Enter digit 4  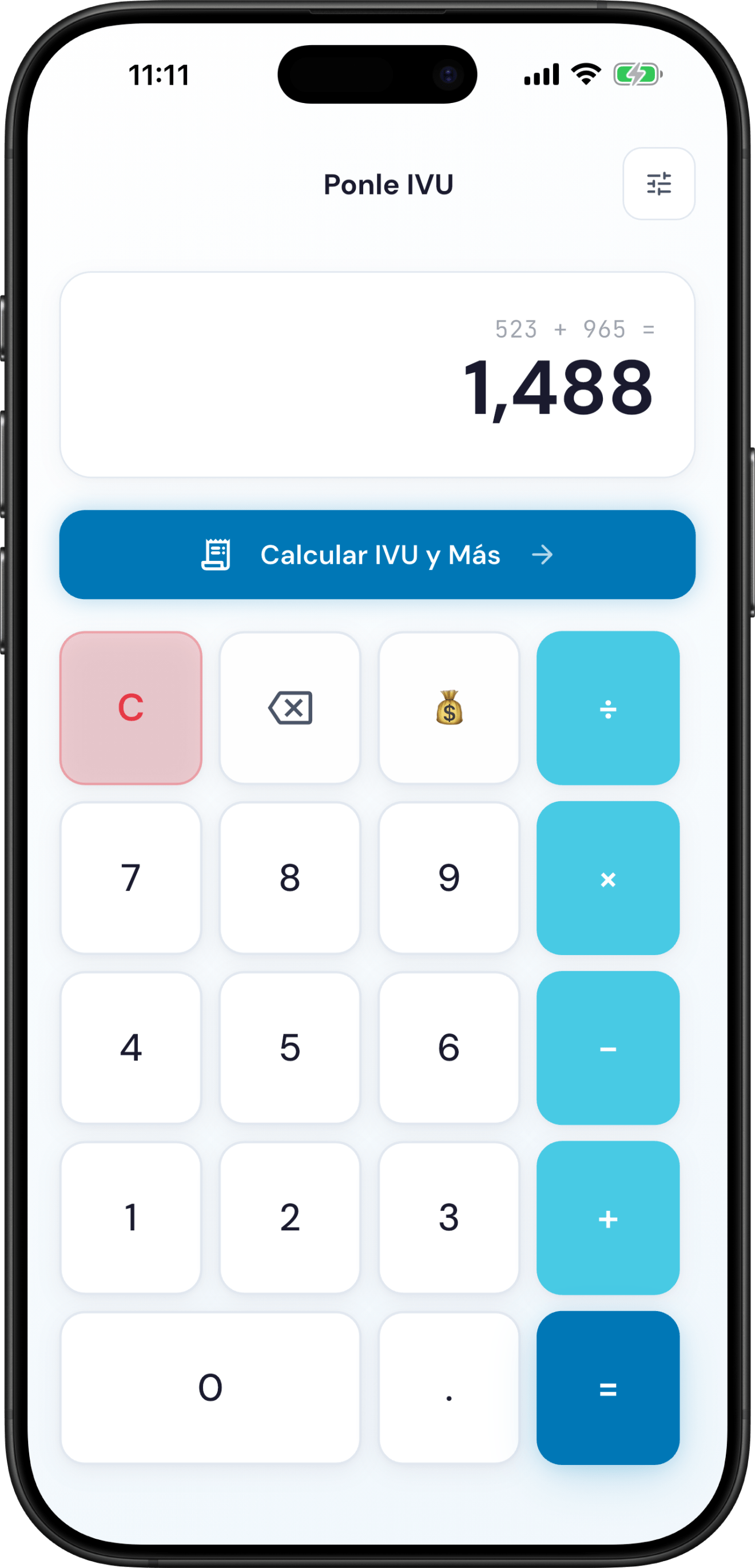(131, 1048)
